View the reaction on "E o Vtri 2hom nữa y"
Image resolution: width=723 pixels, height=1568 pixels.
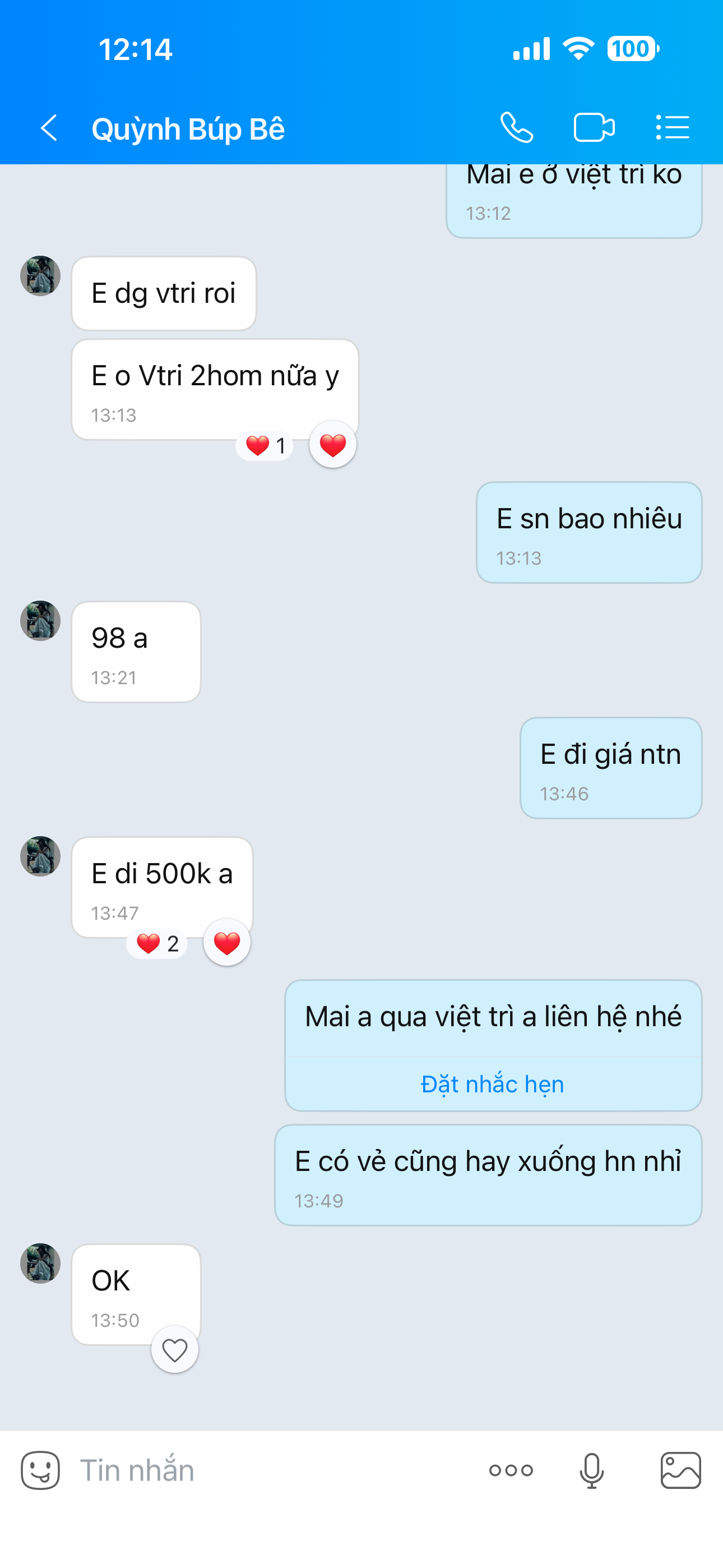click(265, 446)
